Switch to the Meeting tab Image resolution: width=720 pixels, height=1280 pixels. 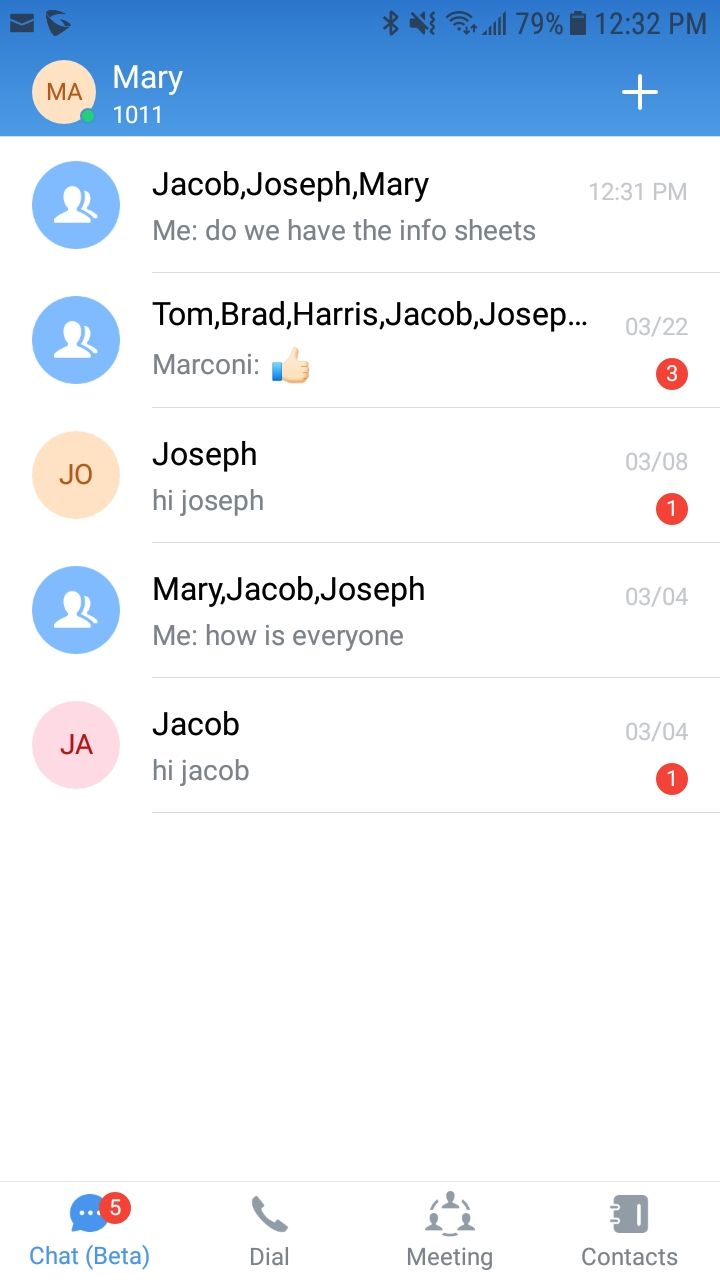pyautogui.click(x=450, y=1231)
